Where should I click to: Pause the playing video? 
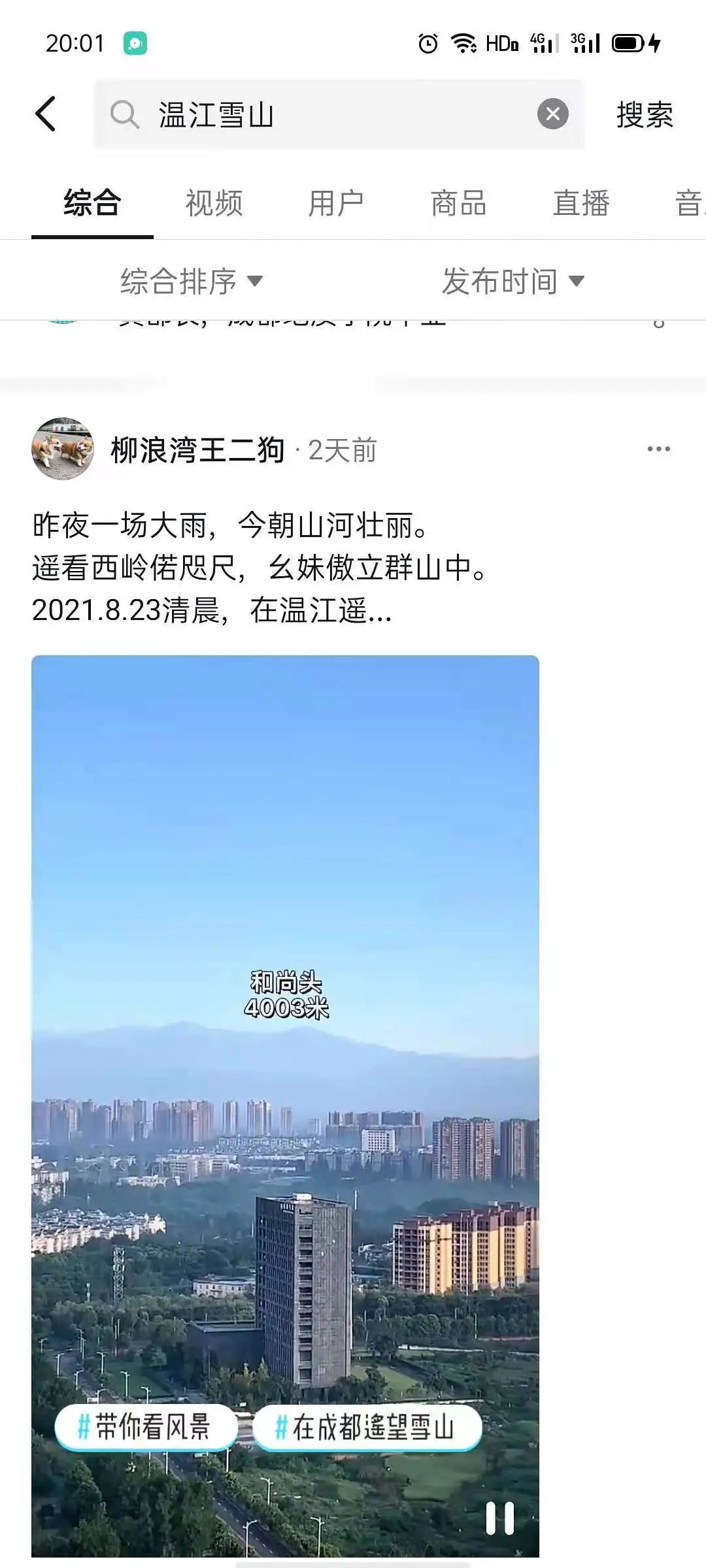(x=500, y=1517)
